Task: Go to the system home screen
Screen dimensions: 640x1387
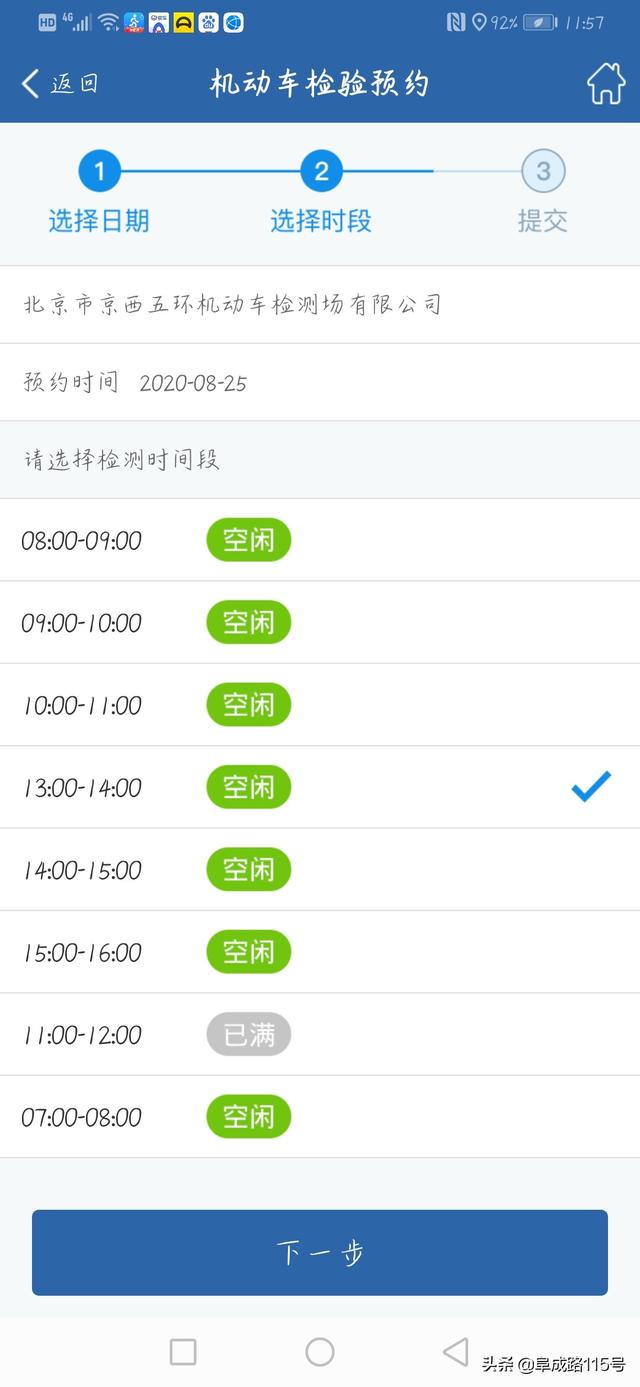Action: coord(320,1352)
